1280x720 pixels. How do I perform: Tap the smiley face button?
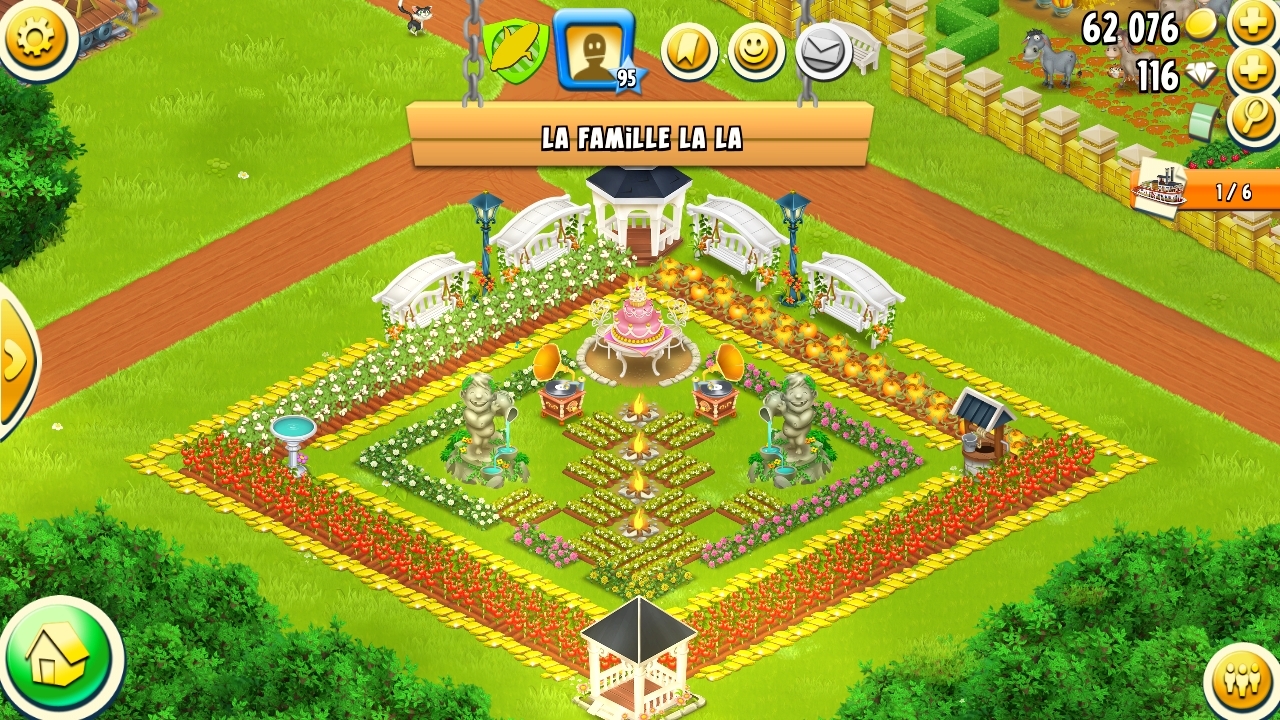click(756, 51)
